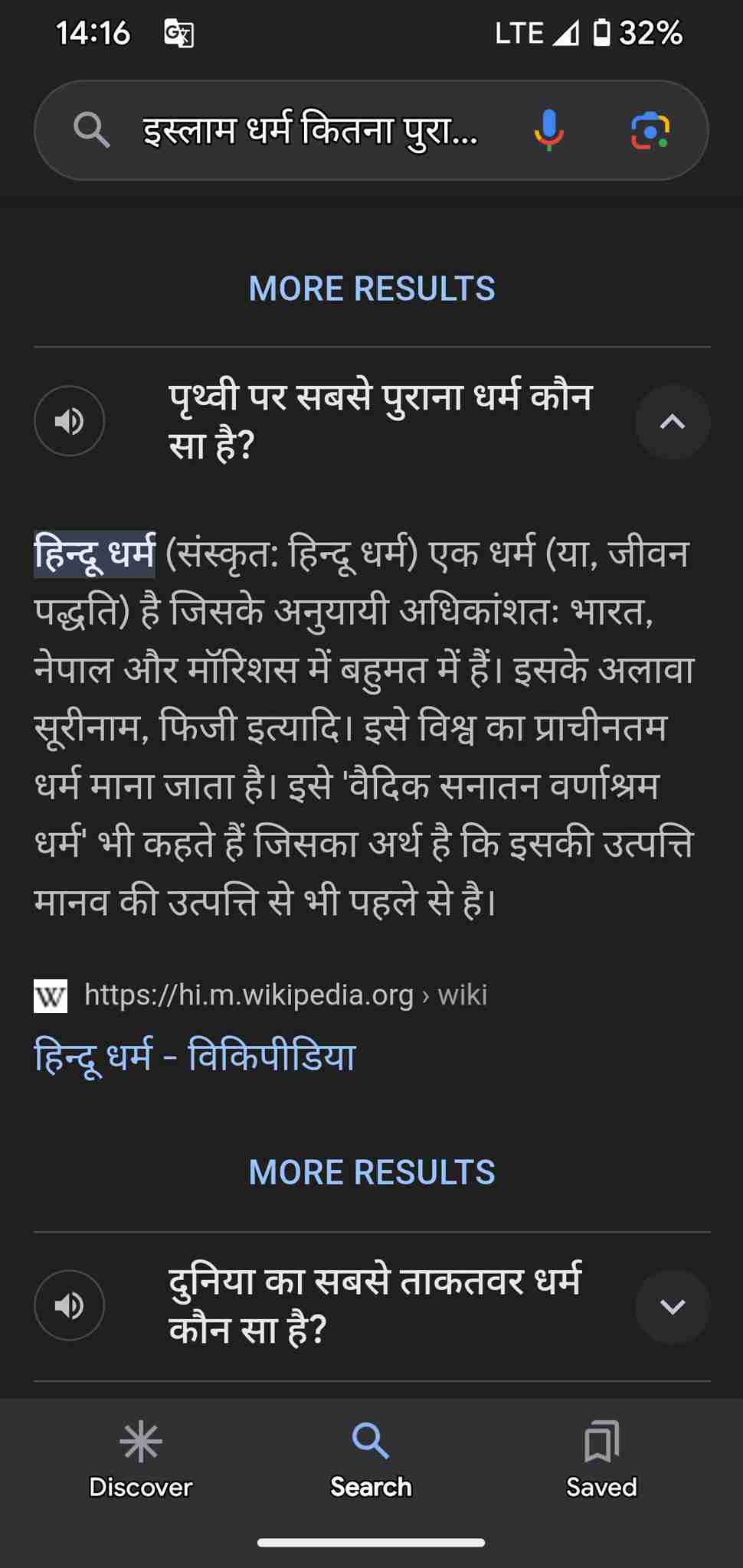Play audio for दुनिया का सबसे ताकतवर धर्म question
The width and height of the screenshot is (743, 1568).
tap(70, 1305)
